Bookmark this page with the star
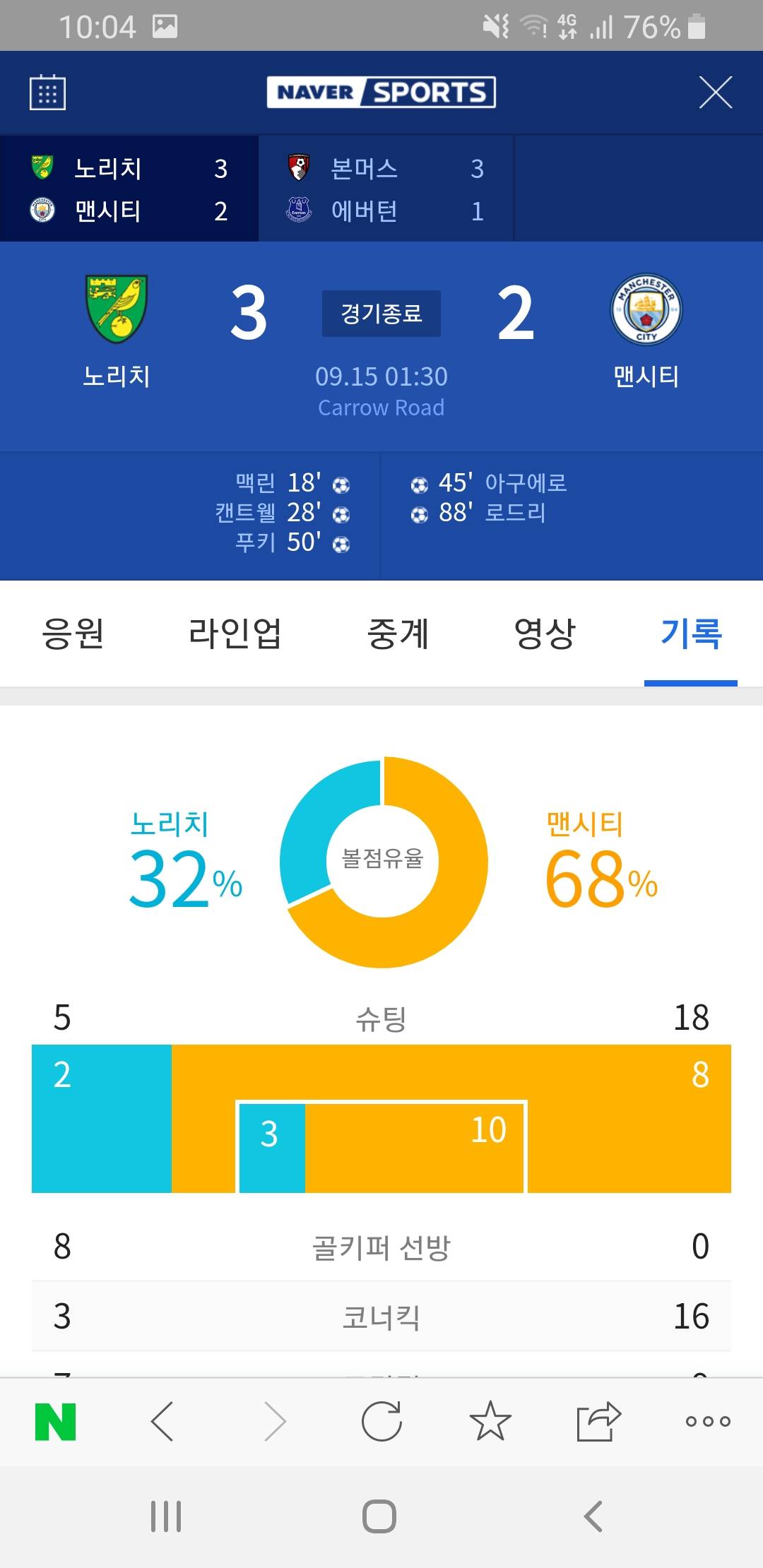Image resolution: width=763 pixels, height=1568 pixels. [x=490, y=1422]
